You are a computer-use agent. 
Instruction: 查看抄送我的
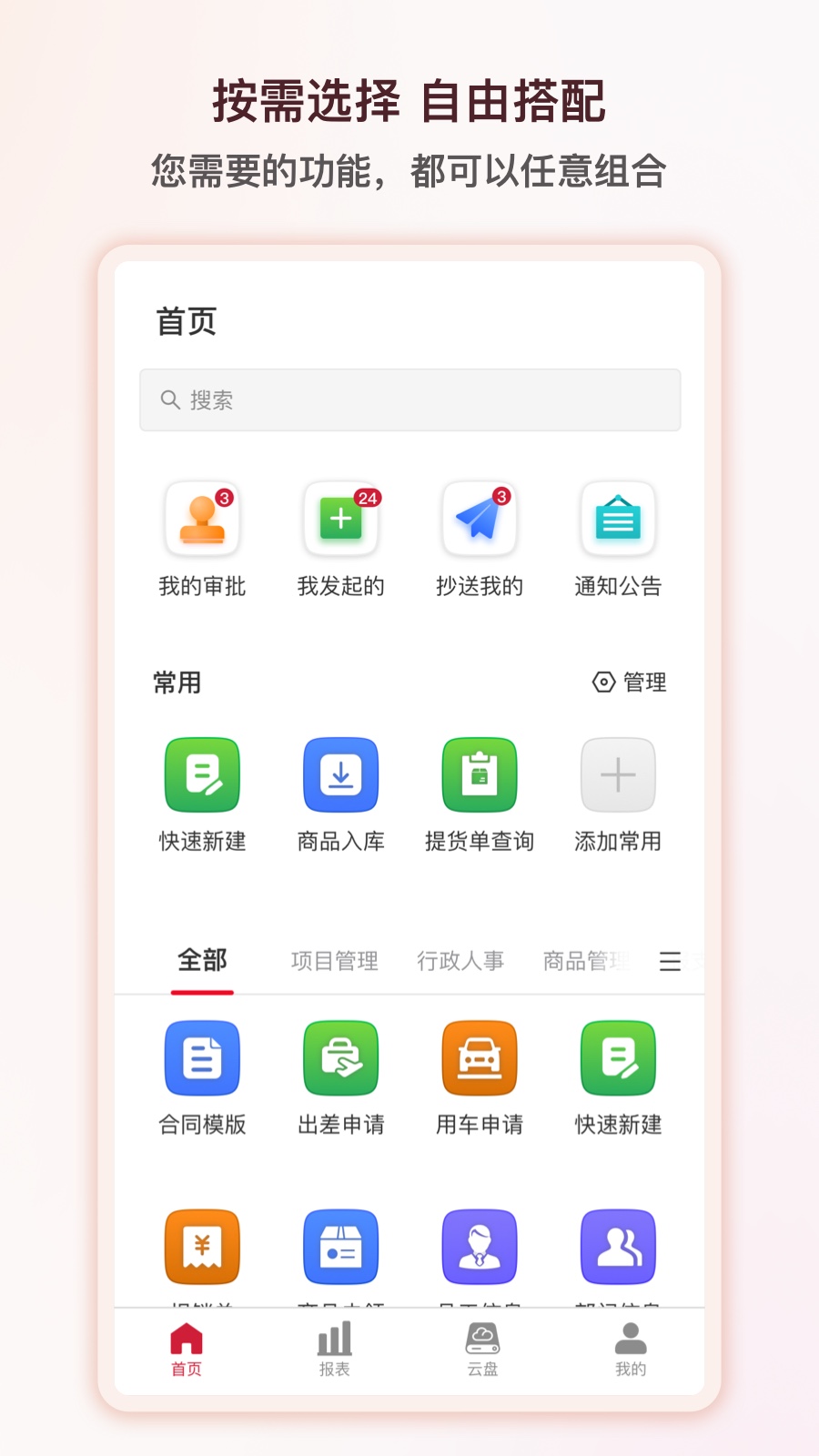(480, 537)
